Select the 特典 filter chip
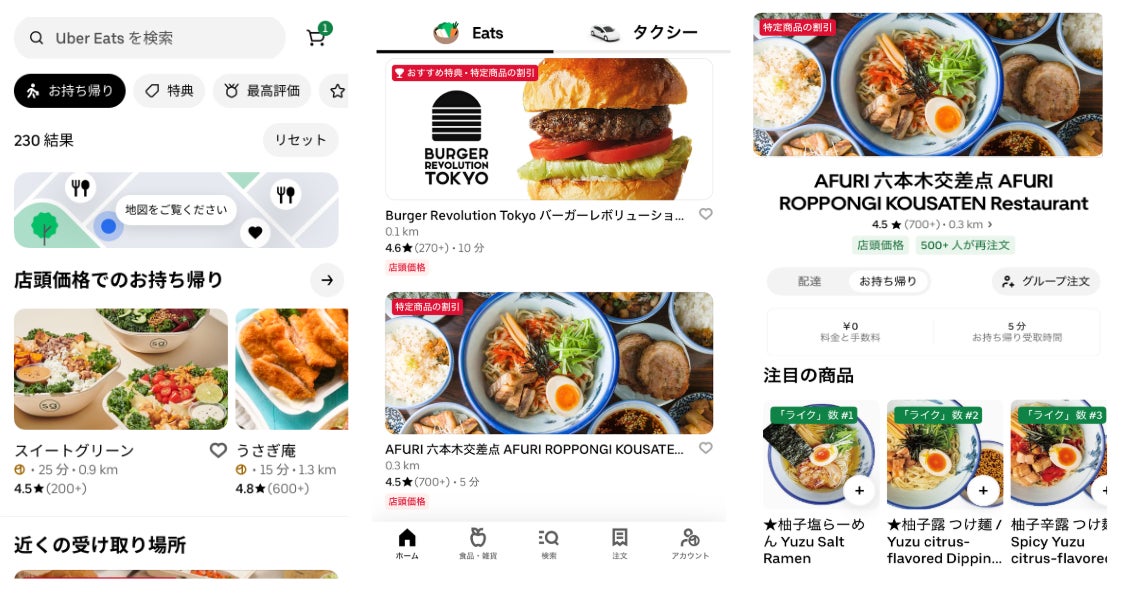 tap(169, 91)
